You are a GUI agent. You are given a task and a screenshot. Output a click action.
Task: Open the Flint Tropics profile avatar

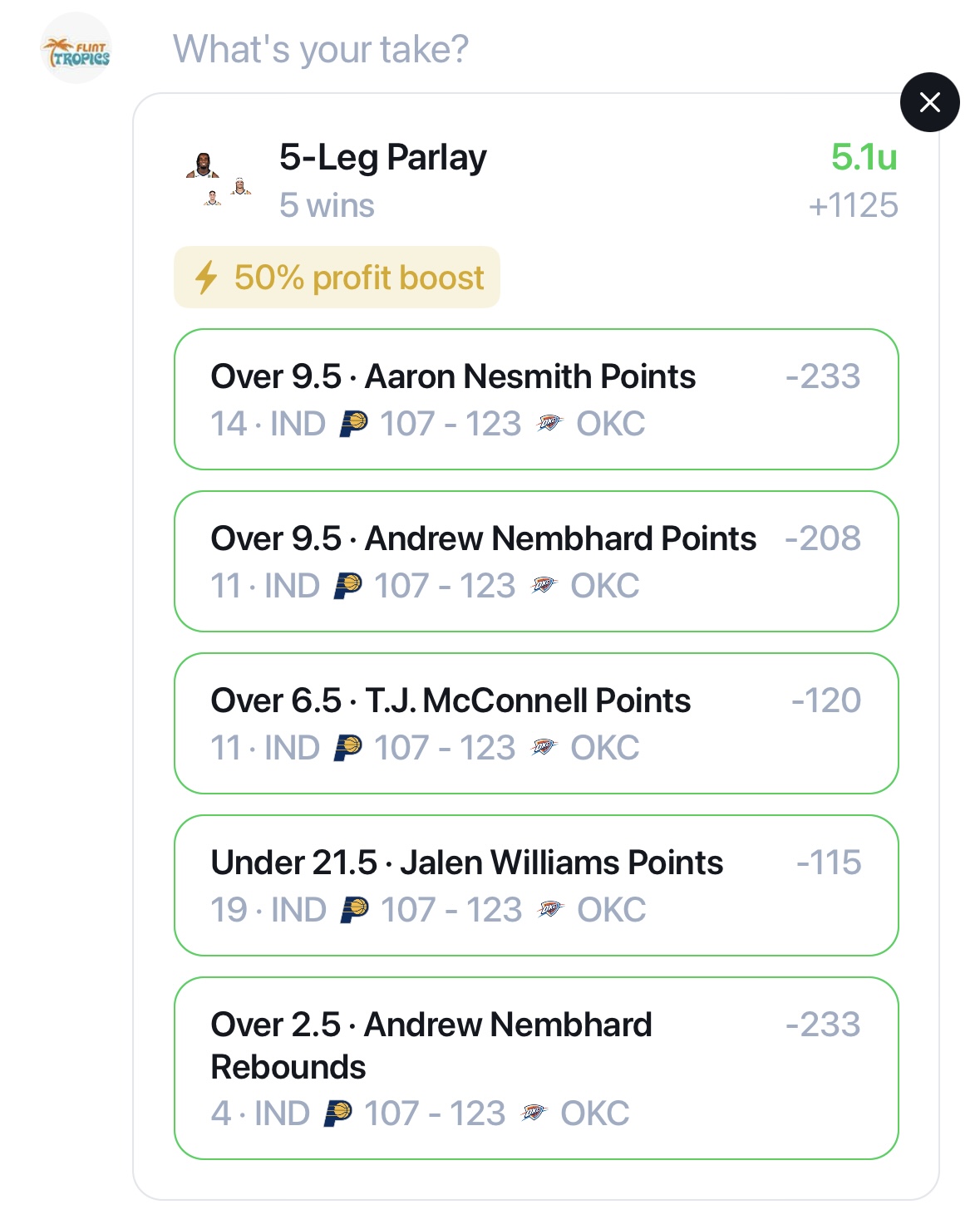76,50
